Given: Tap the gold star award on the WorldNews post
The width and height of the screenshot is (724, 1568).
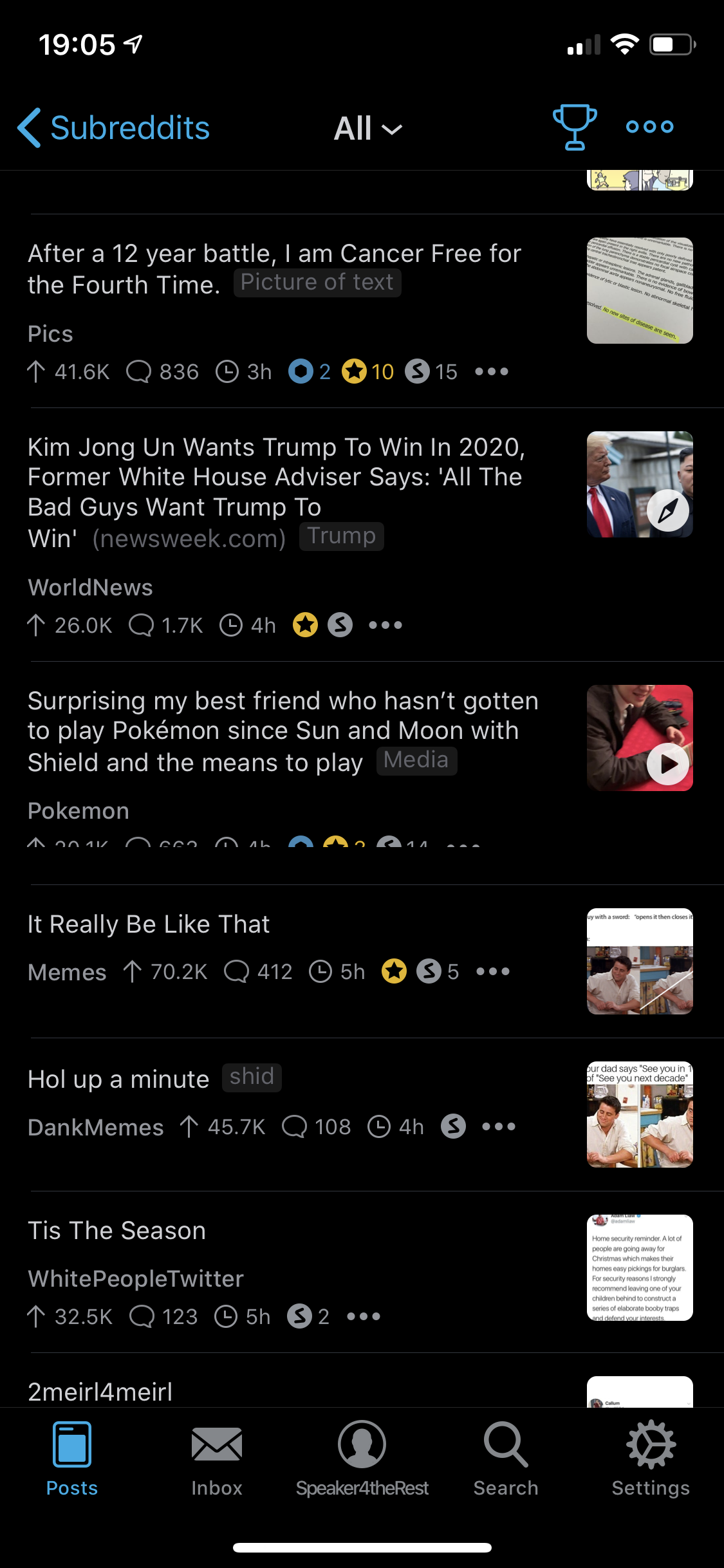Looking at the screenshot, I should point(306,624).
